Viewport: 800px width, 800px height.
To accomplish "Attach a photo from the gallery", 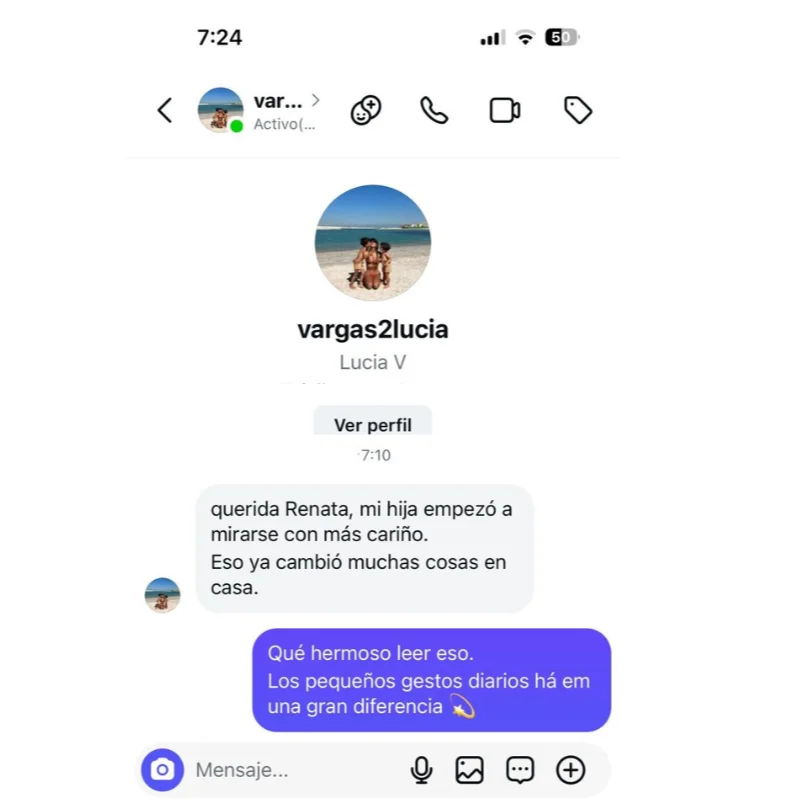I will (x=469, y=770).
